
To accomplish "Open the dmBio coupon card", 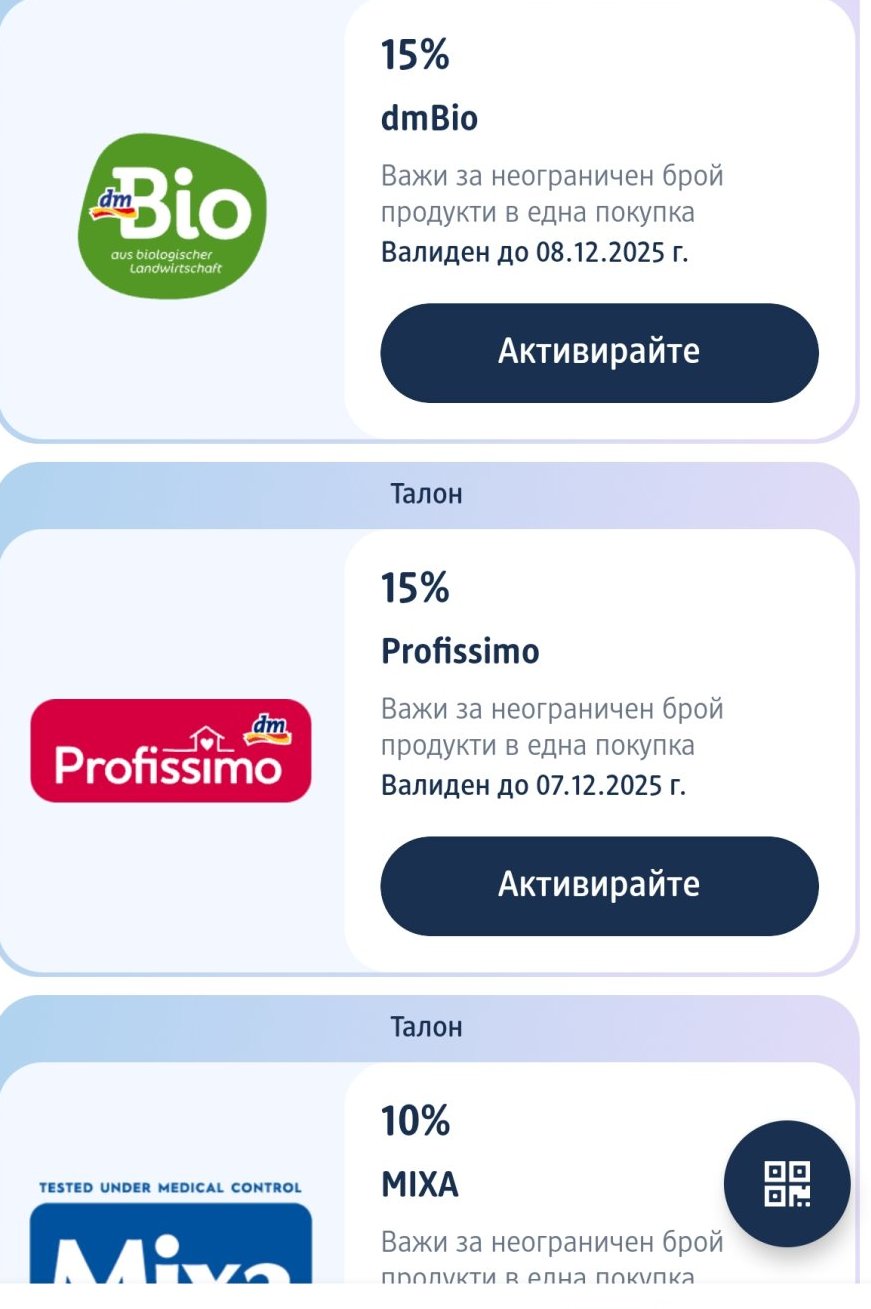I will click(172, 215).
